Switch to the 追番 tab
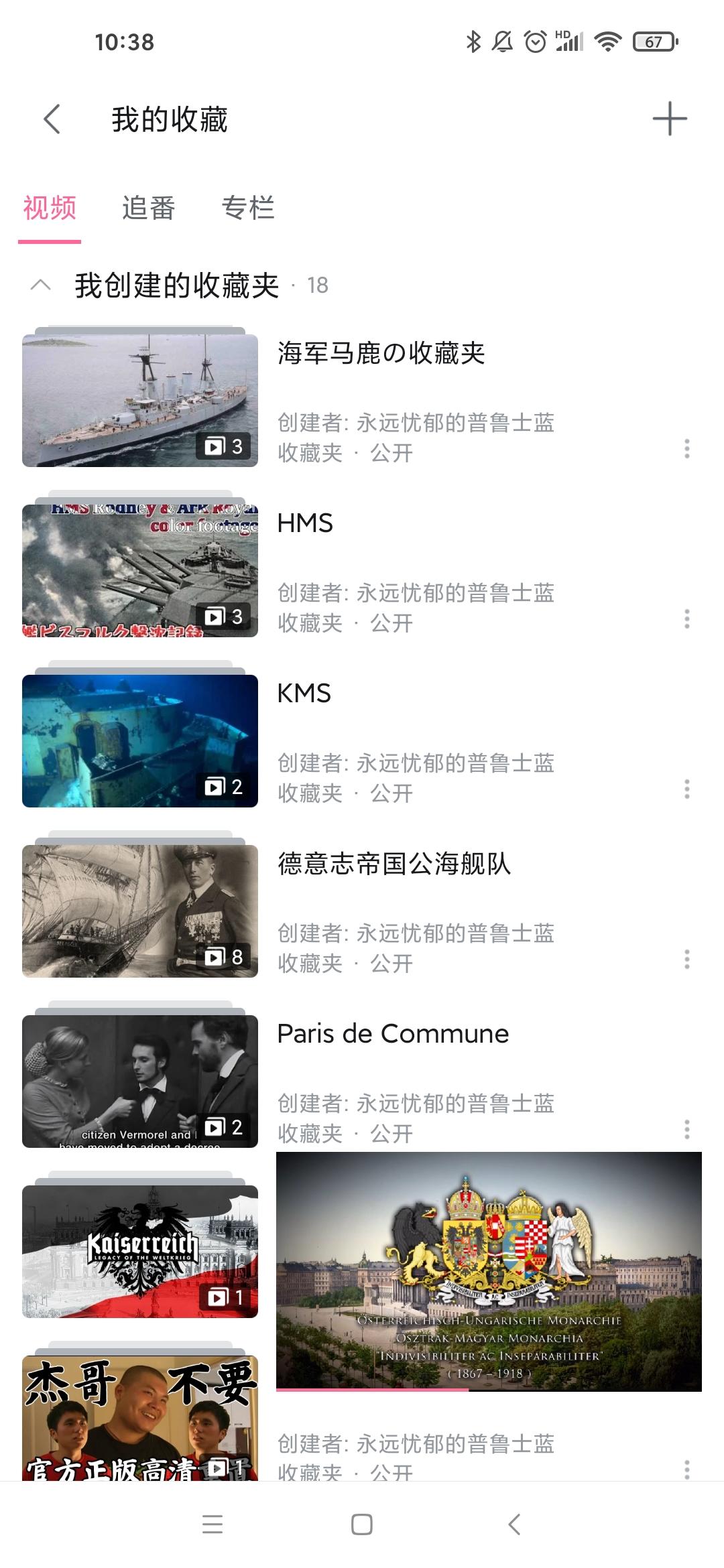This screenshot has height=1568, width=724. click(x=148, y=208)
